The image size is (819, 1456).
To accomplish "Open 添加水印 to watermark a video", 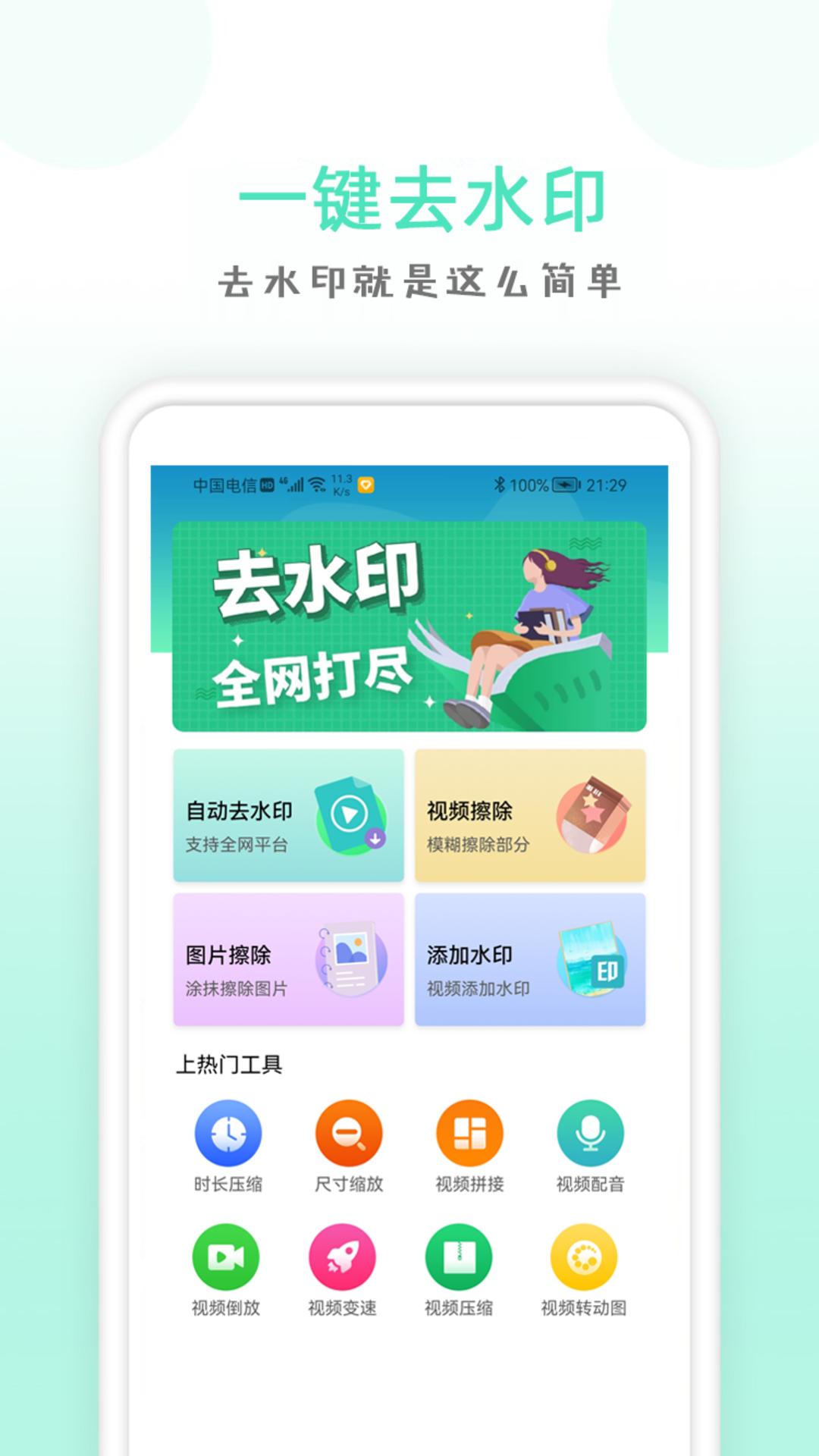I will click(x=531, y=959).
